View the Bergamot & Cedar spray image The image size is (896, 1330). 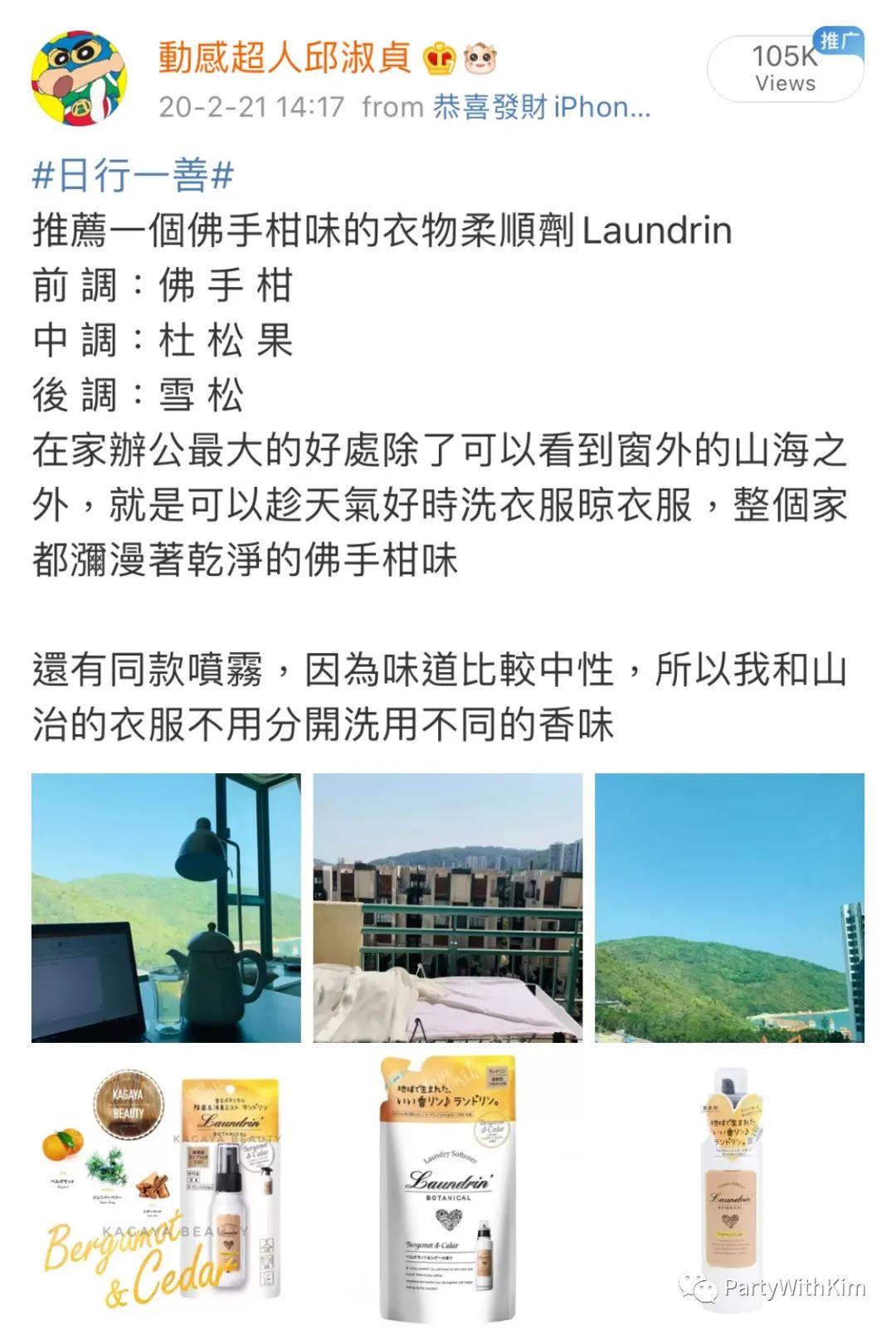tap(166, 1191)
